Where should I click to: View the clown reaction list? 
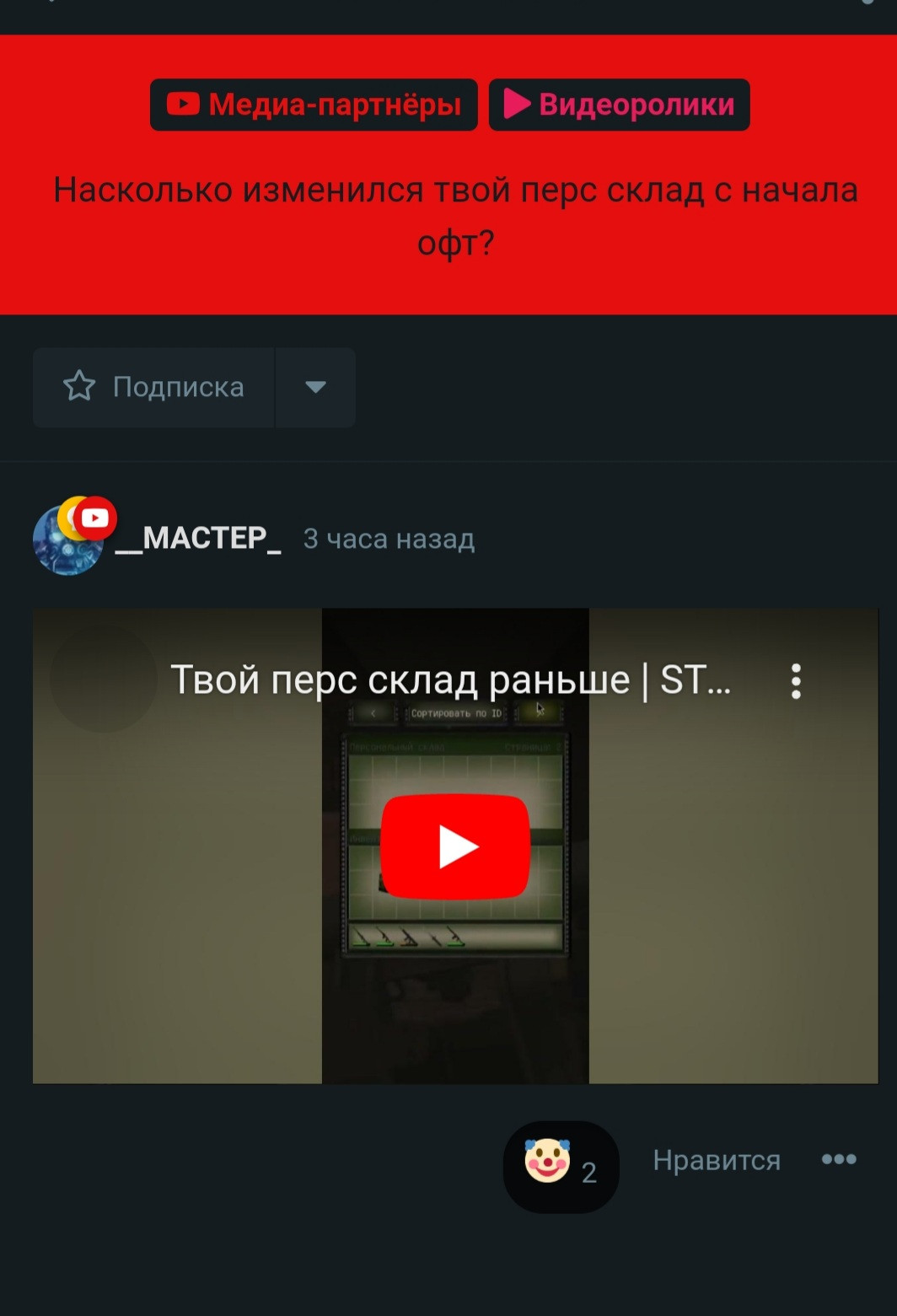[561, 1166]
